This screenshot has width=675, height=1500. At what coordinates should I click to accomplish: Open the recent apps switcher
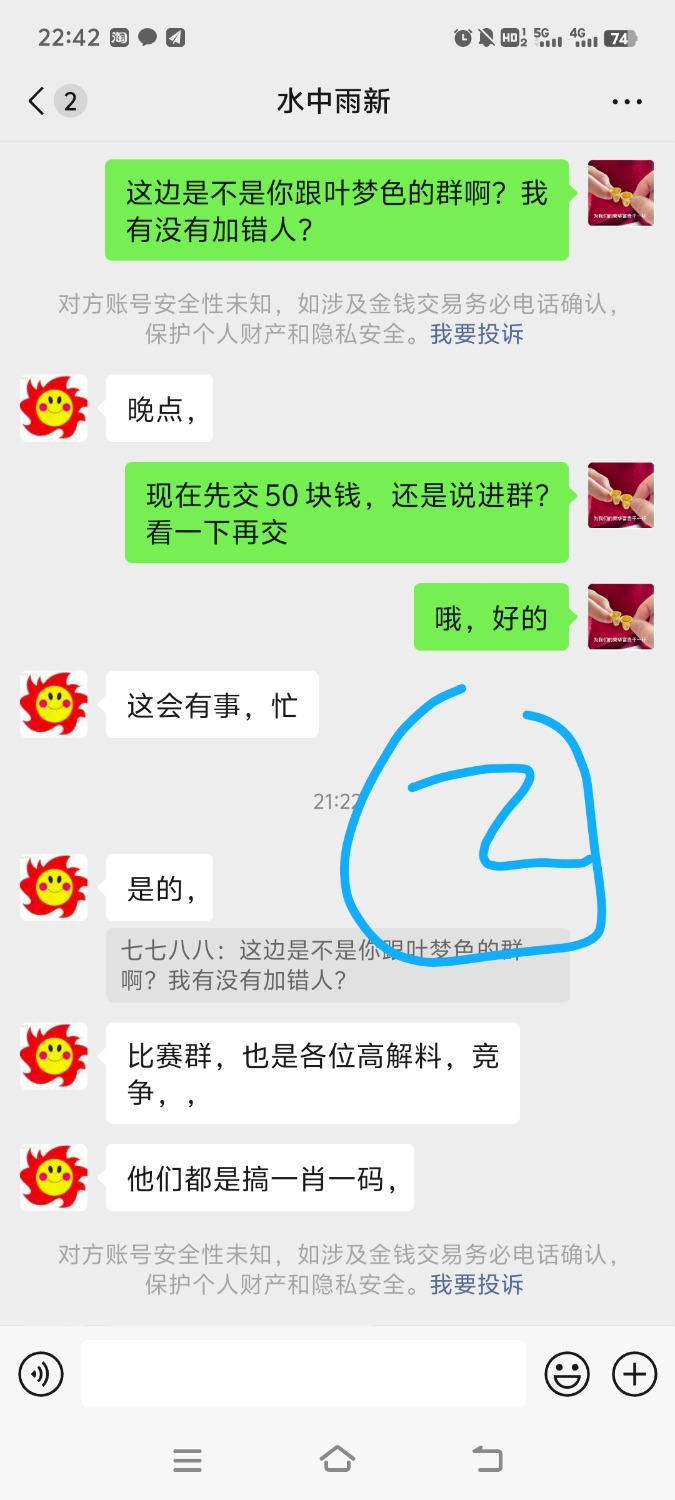tap(187, 1460)
